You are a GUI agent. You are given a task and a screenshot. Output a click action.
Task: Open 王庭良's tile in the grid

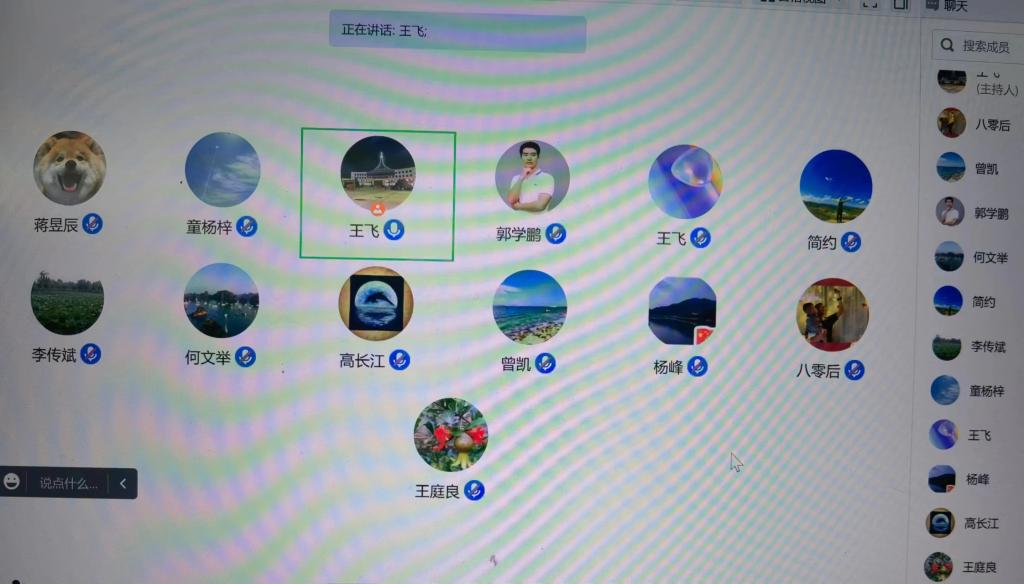pos(451,435)
